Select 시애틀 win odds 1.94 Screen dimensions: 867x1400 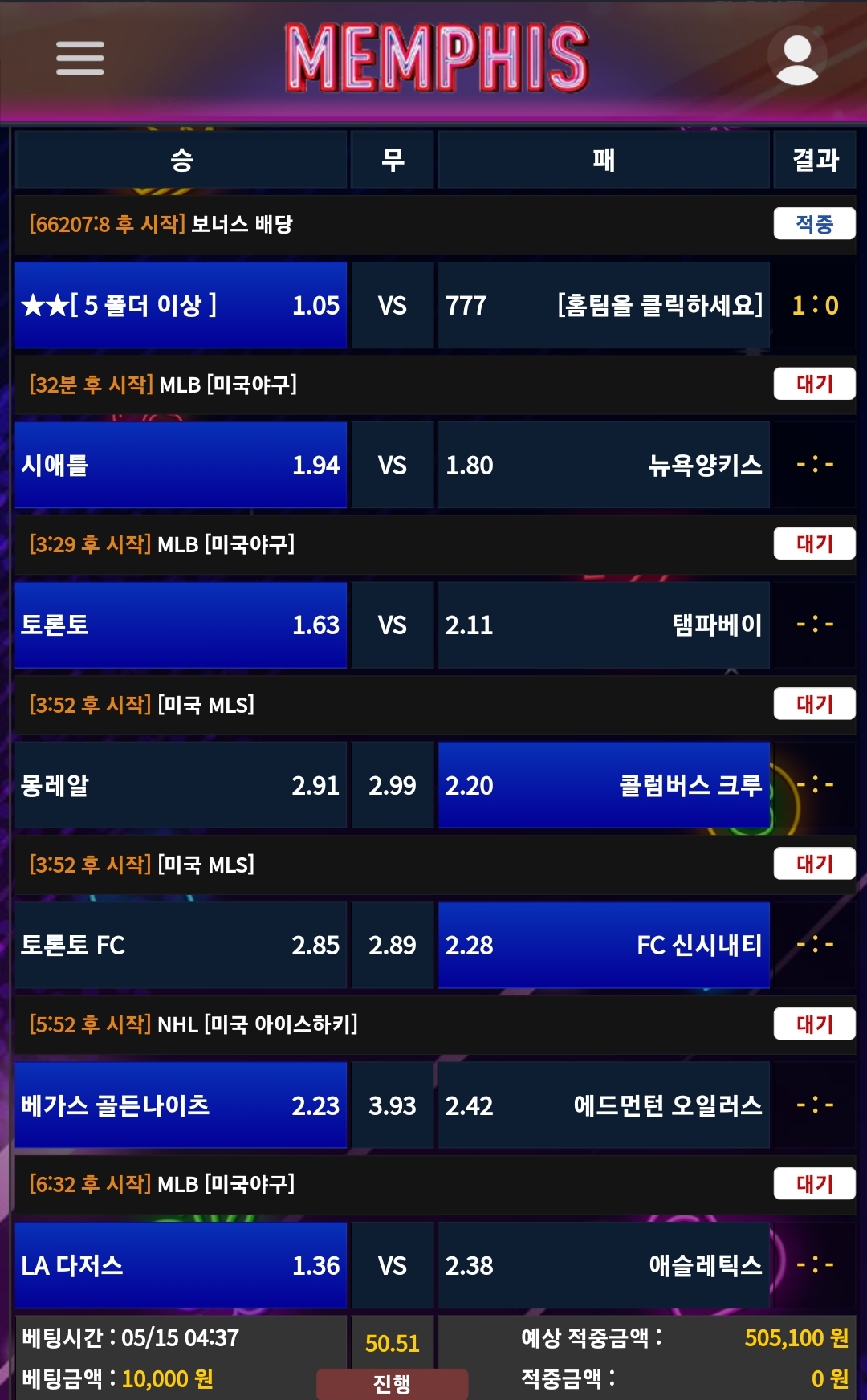[181, 465]
